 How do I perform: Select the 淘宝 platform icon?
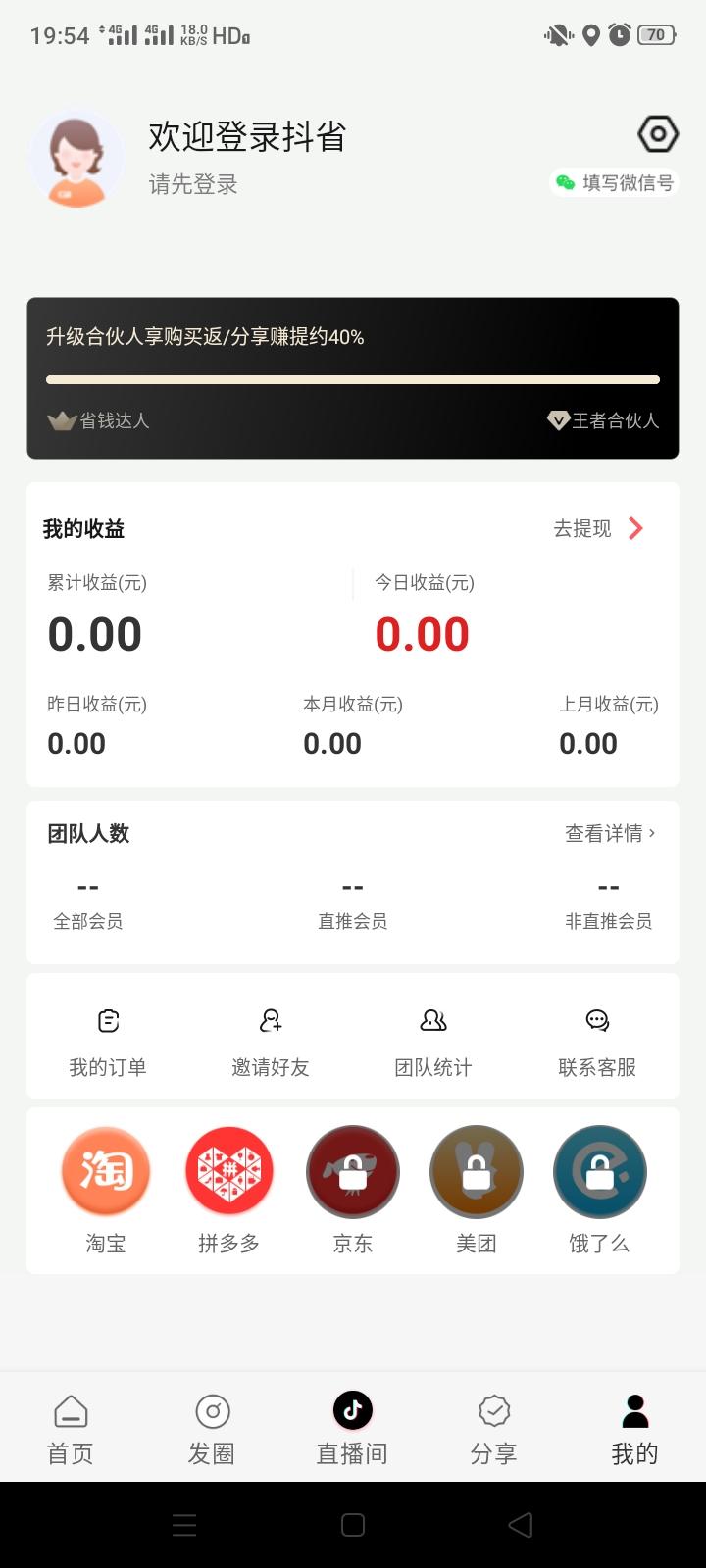pyautogui.click(x=106, y=1171)
